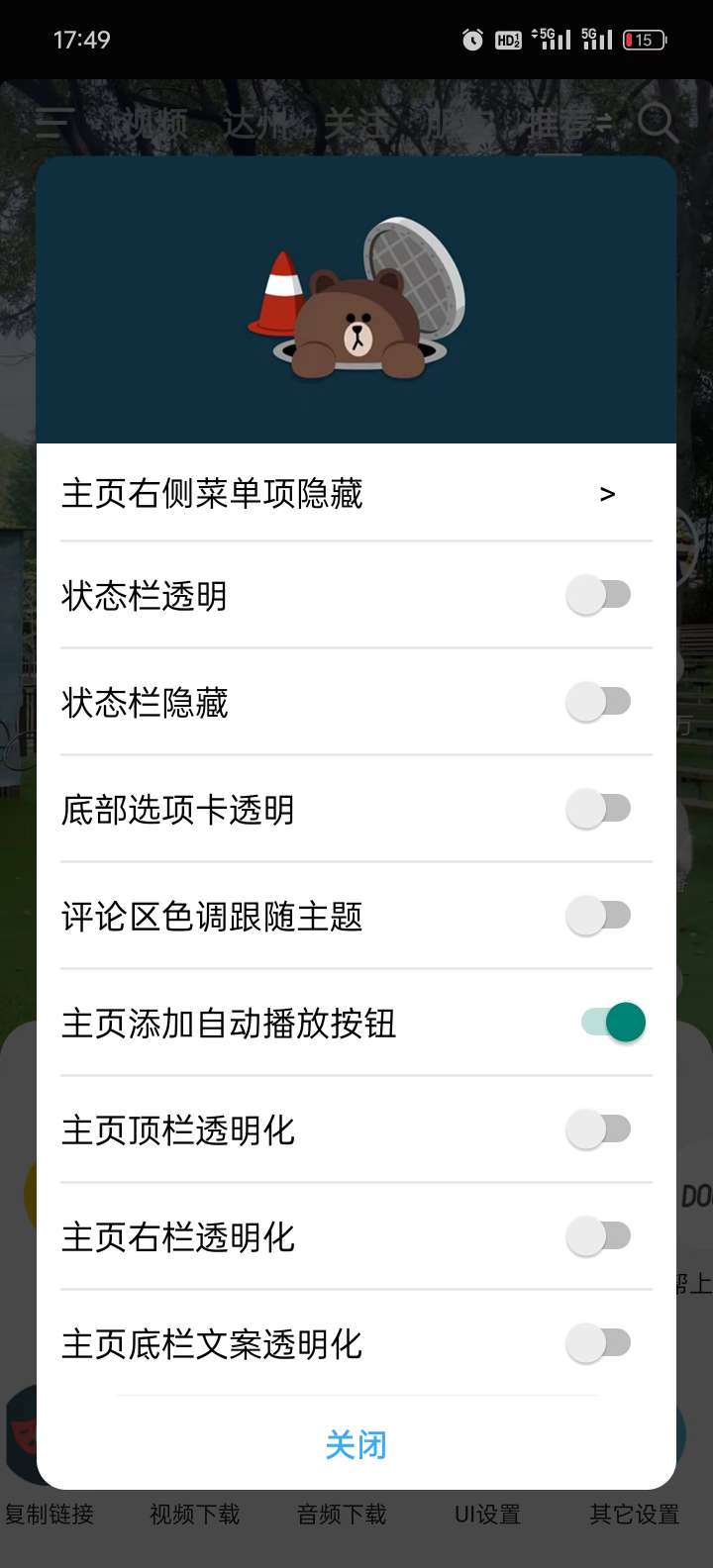Toggle 状态栏隐藏 on

(599, 702)
